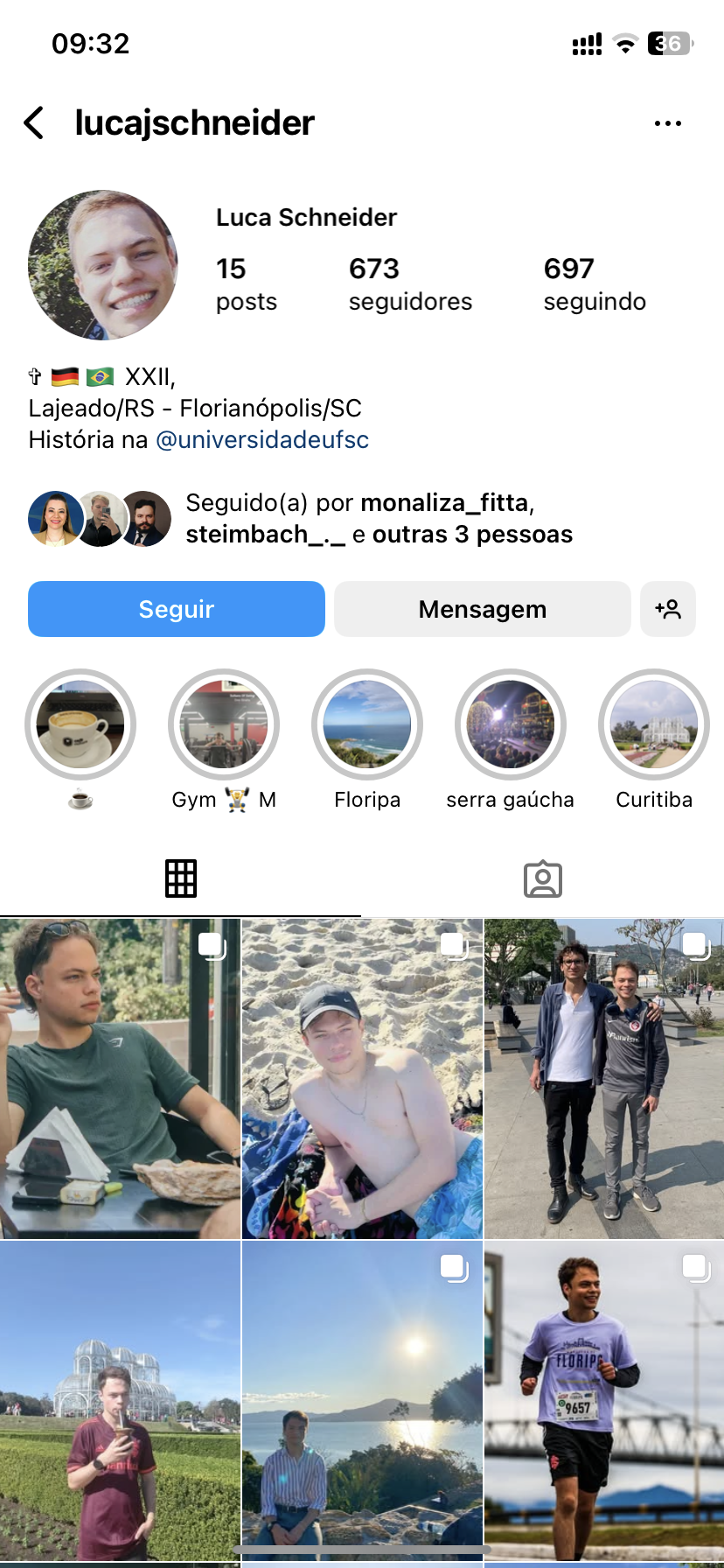The image size is (724, 1568).
Task: Open the coffee cup story highlight
Action: click(80, 724)
